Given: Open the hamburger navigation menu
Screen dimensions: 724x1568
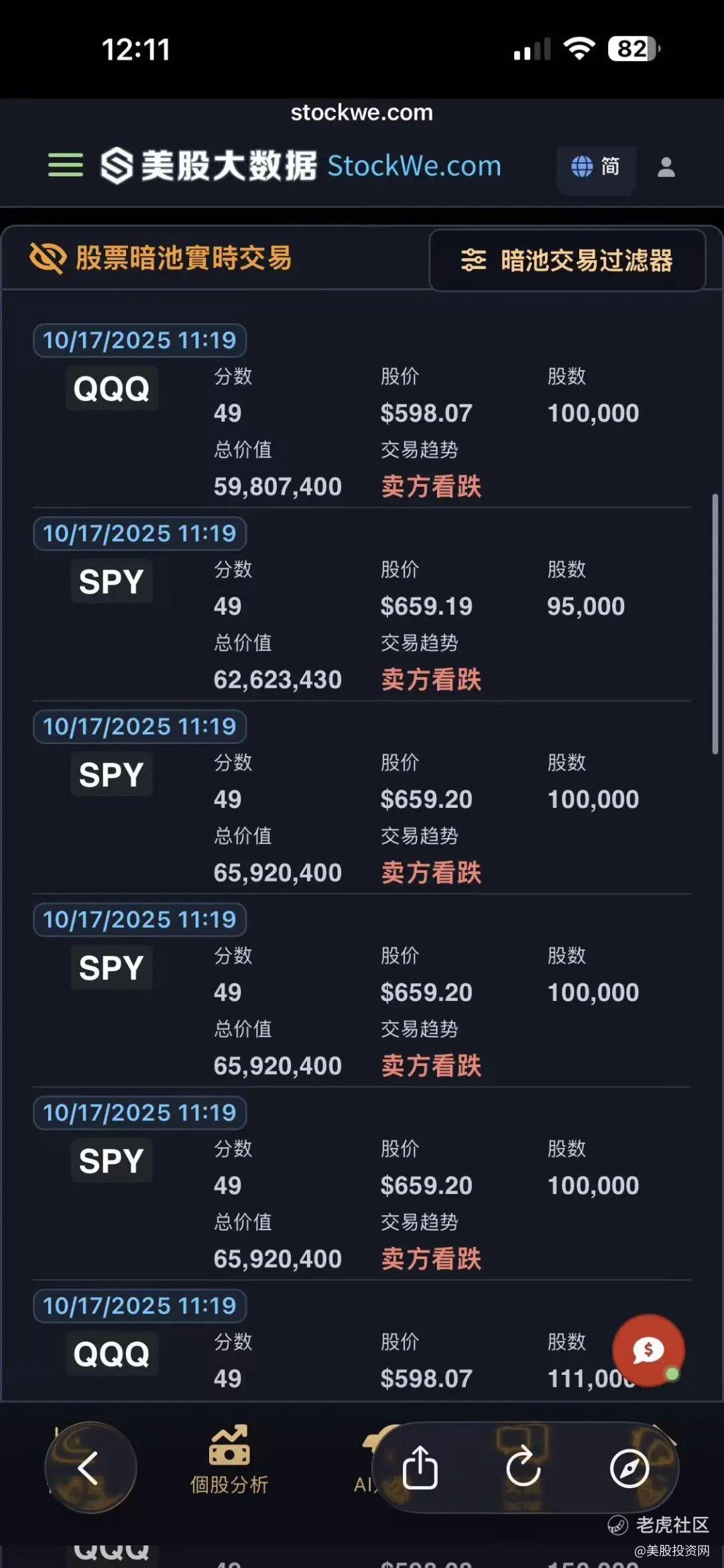Looking at the screenshot, I should coord(66,165).
